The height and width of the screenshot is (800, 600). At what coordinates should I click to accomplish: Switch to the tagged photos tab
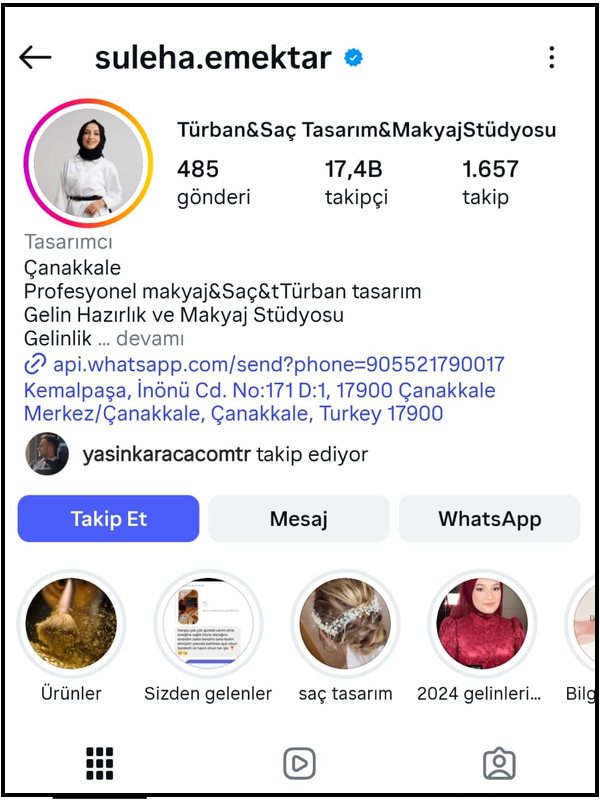click(499, 763)
